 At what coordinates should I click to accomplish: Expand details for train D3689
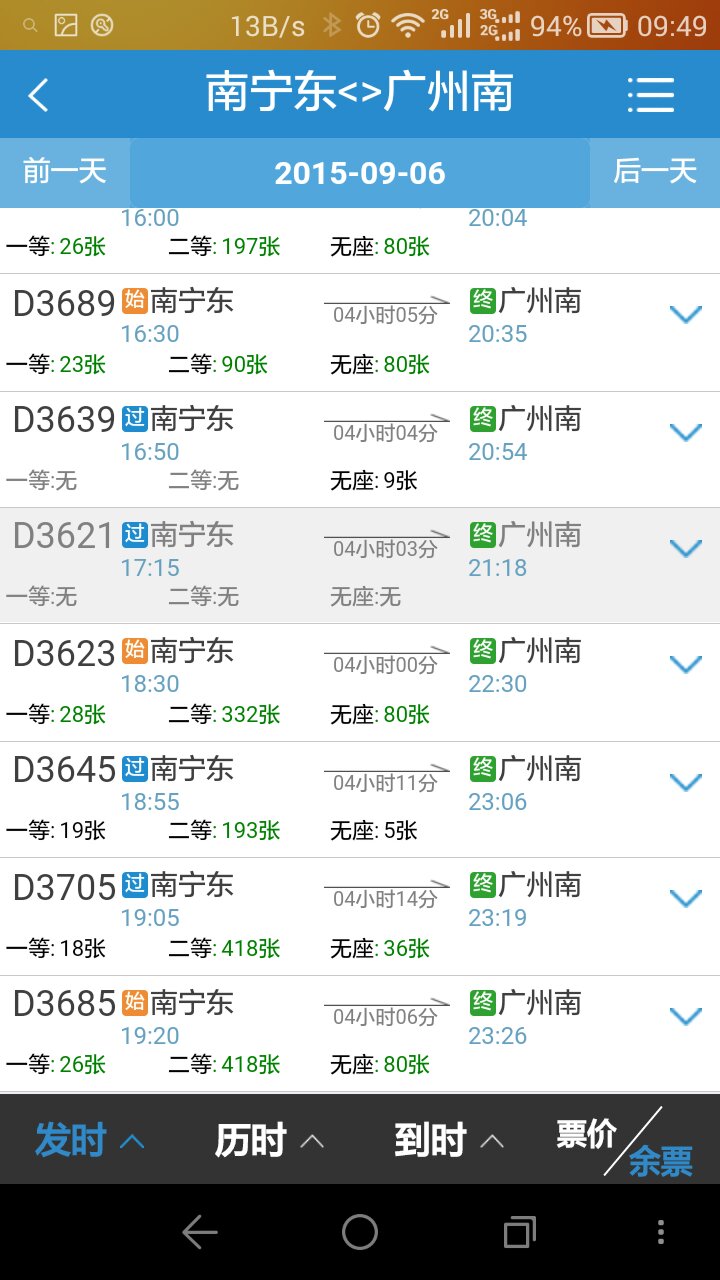point(686,314)
